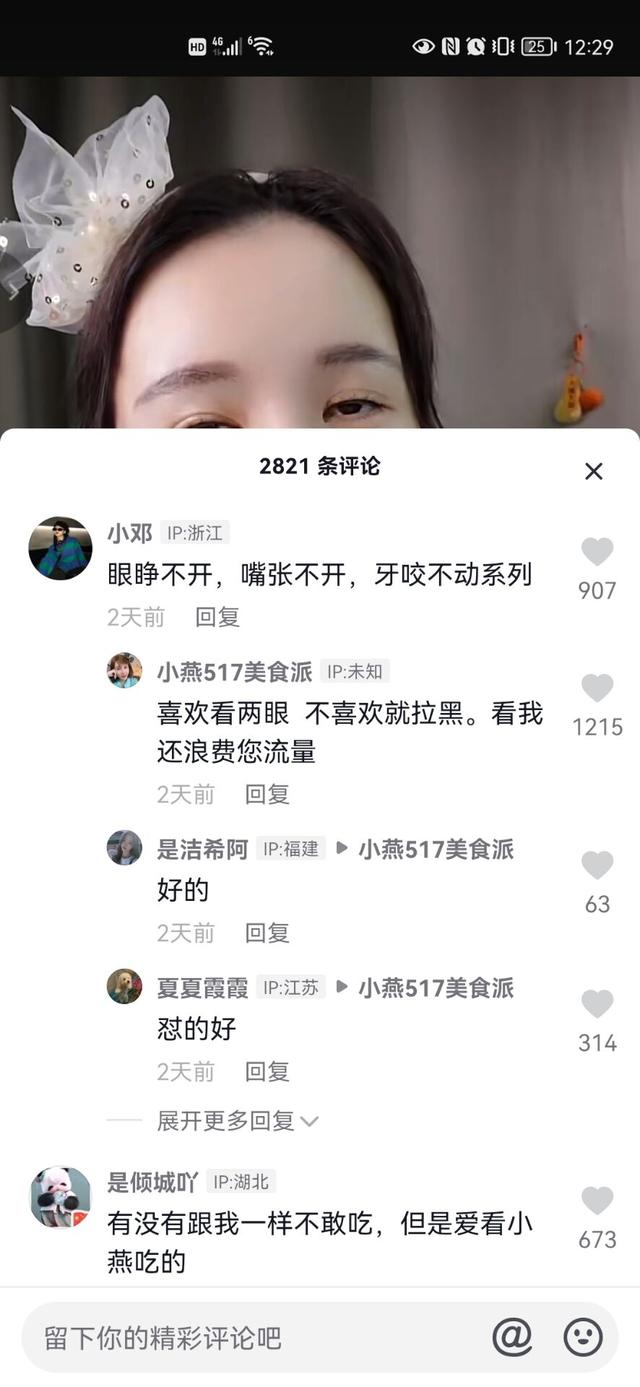Tap the comment input field 留下你的精彩评论吧
The height and width of the screenshot is (1387, 640).
[x=255, y=1337]
